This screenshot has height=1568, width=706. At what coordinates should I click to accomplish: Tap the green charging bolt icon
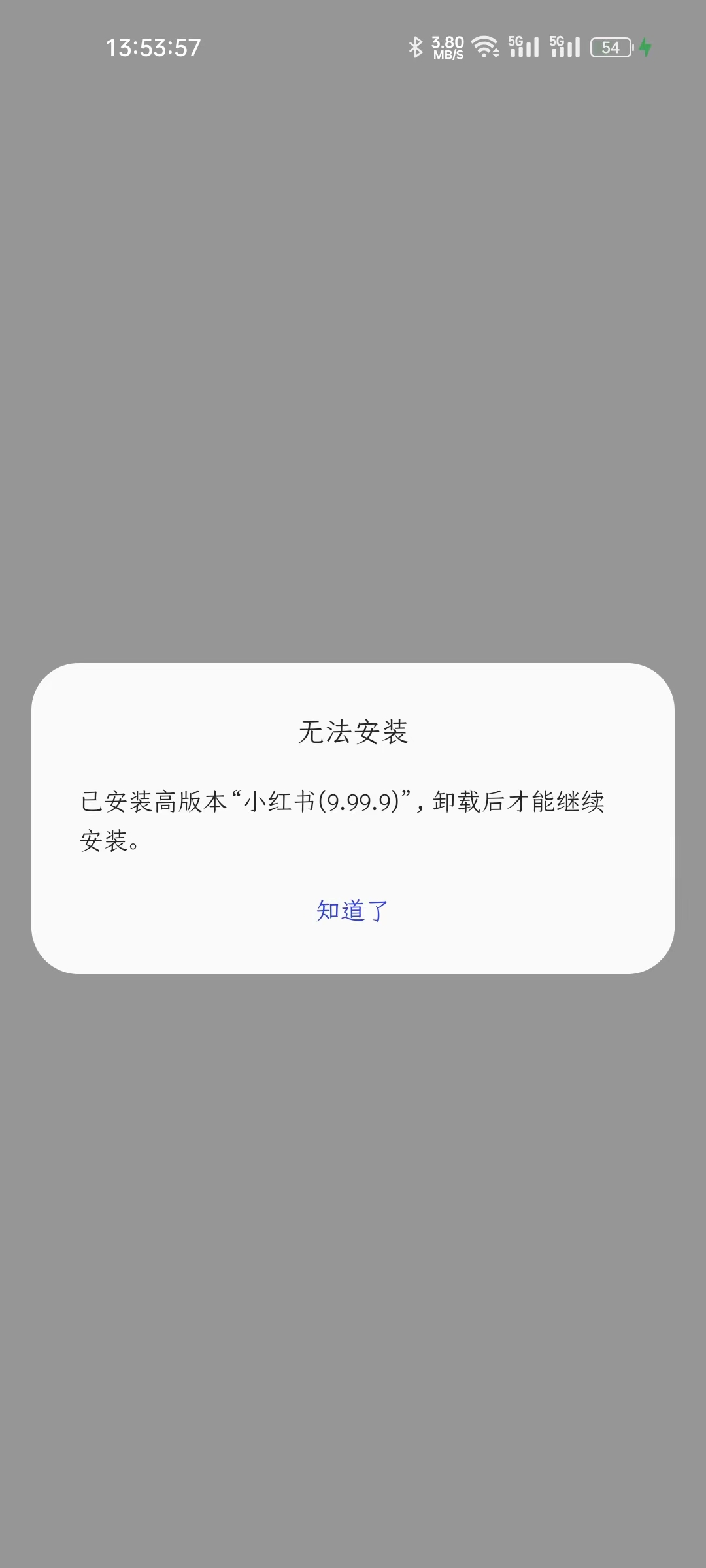(x=646, y=46)
